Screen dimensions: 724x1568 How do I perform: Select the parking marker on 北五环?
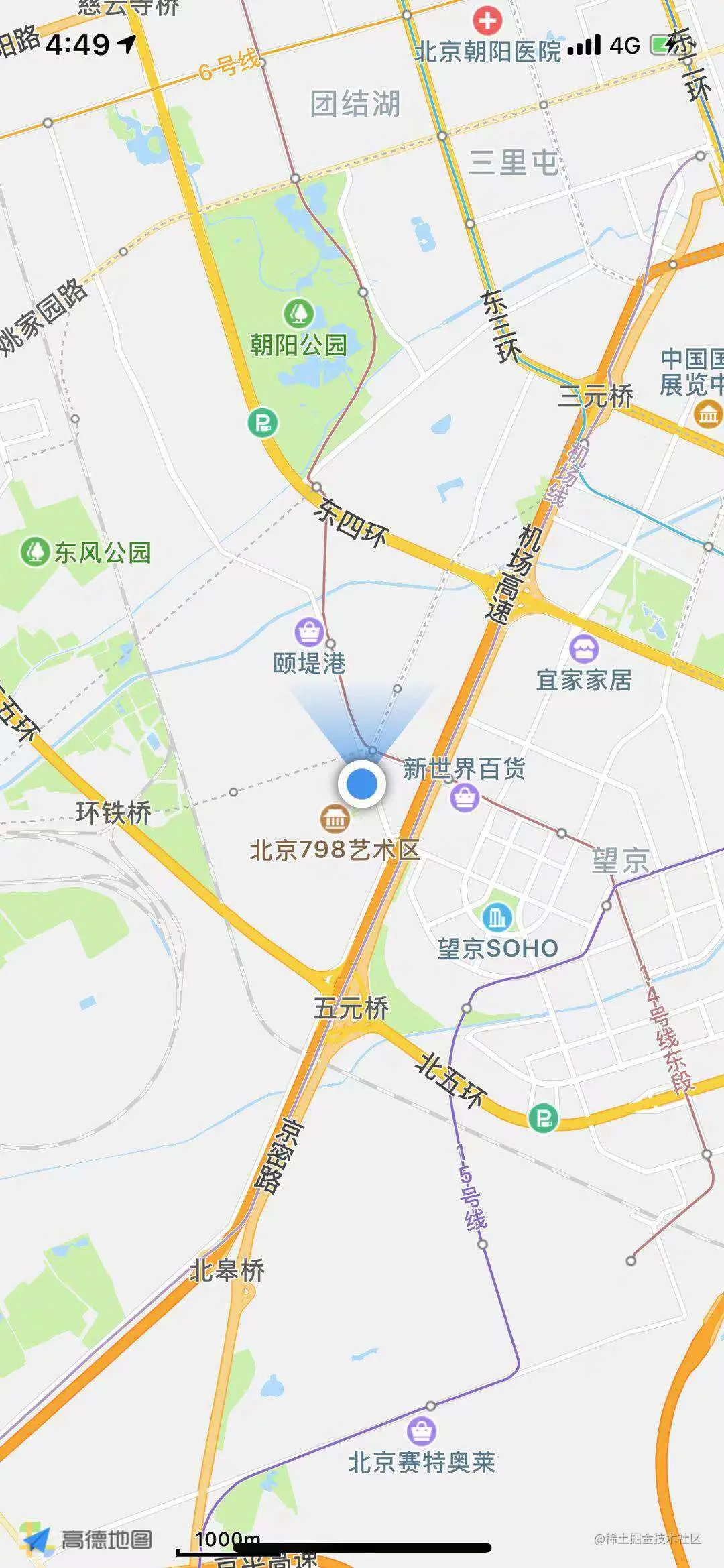coord(543,1118)
